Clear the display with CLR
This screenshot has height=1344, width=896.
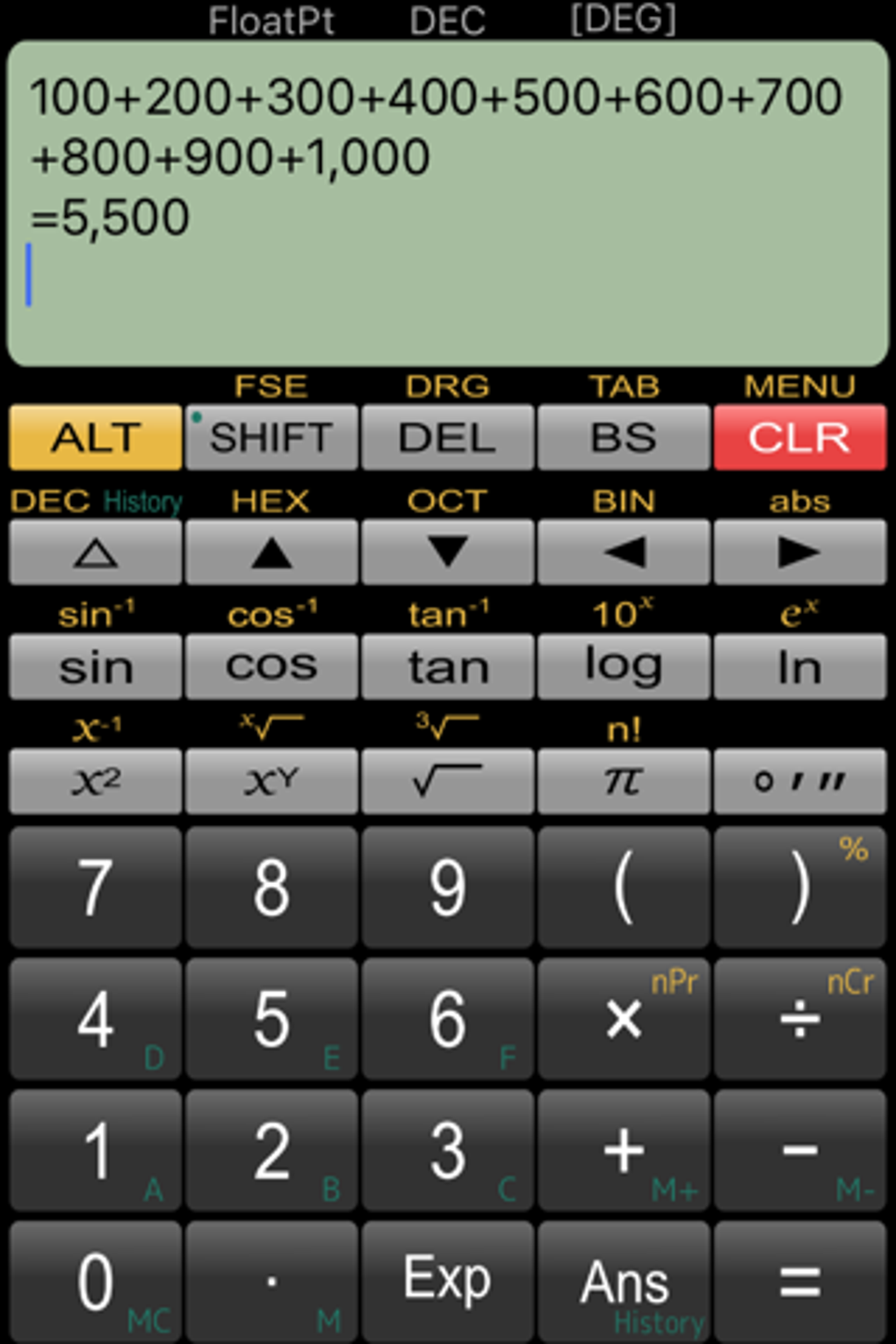(799, 437)
